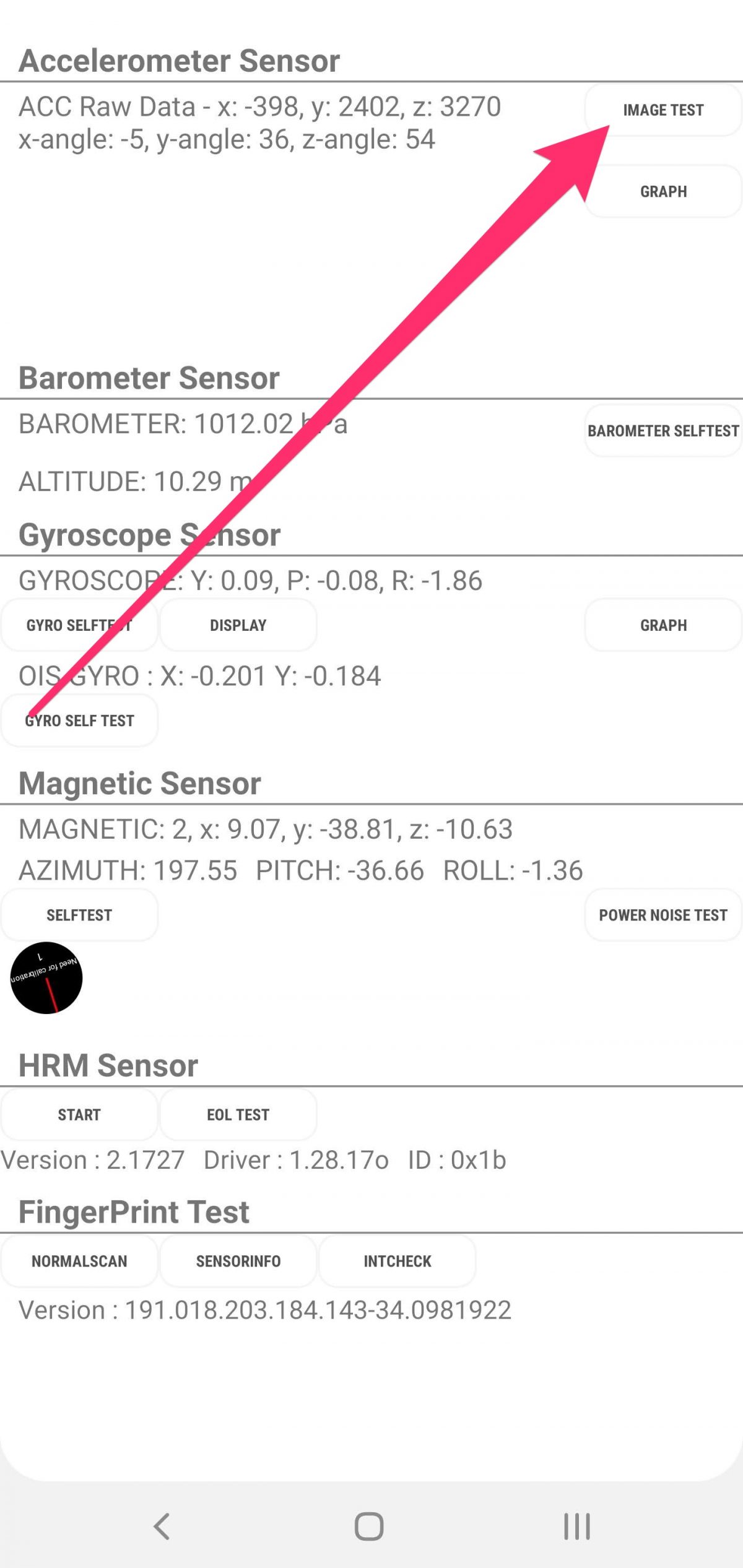Image resolution: width=743 pixels, height=1568 pixels.
Task: Run the HRM EOL TEST
Action: coord(238,1115)
